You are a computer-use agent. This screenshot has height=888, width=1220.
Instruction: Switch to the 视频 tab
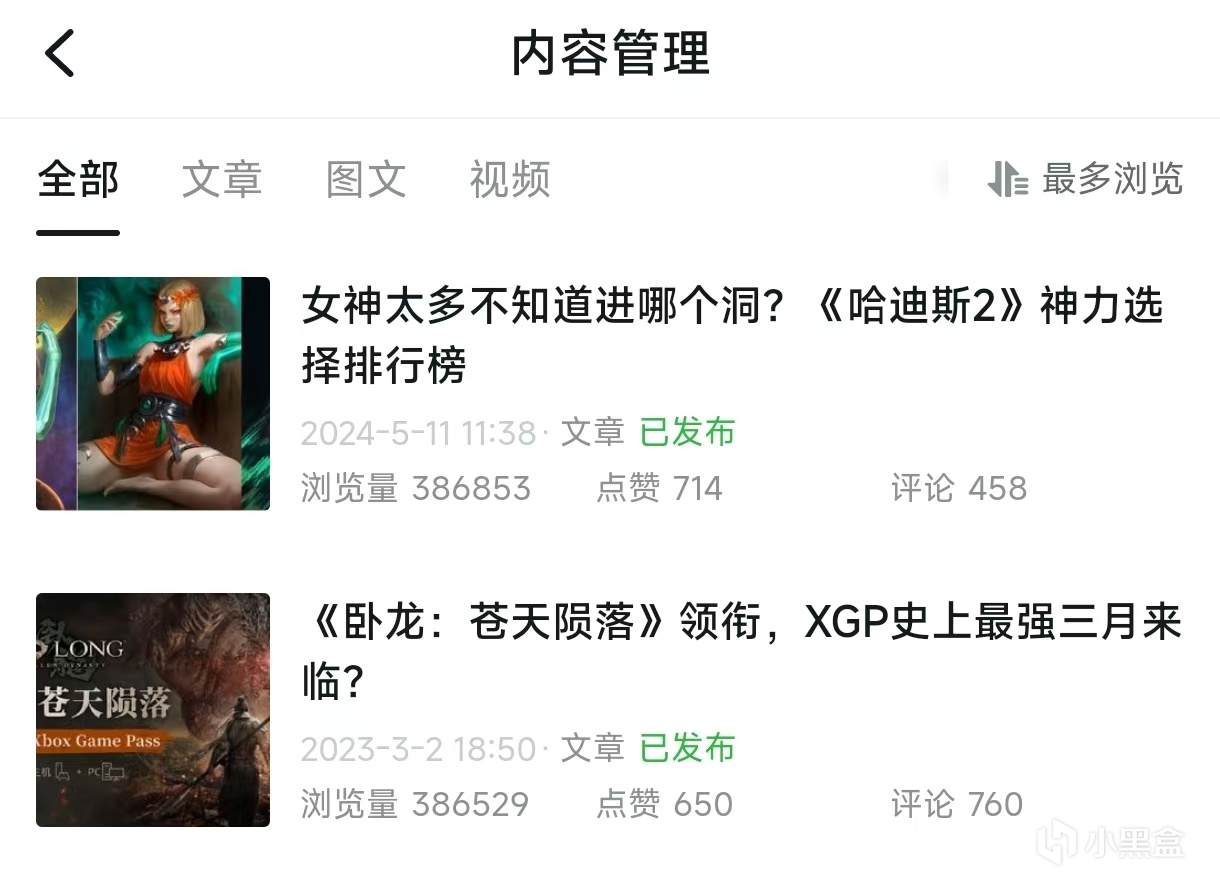click(510, 180)
